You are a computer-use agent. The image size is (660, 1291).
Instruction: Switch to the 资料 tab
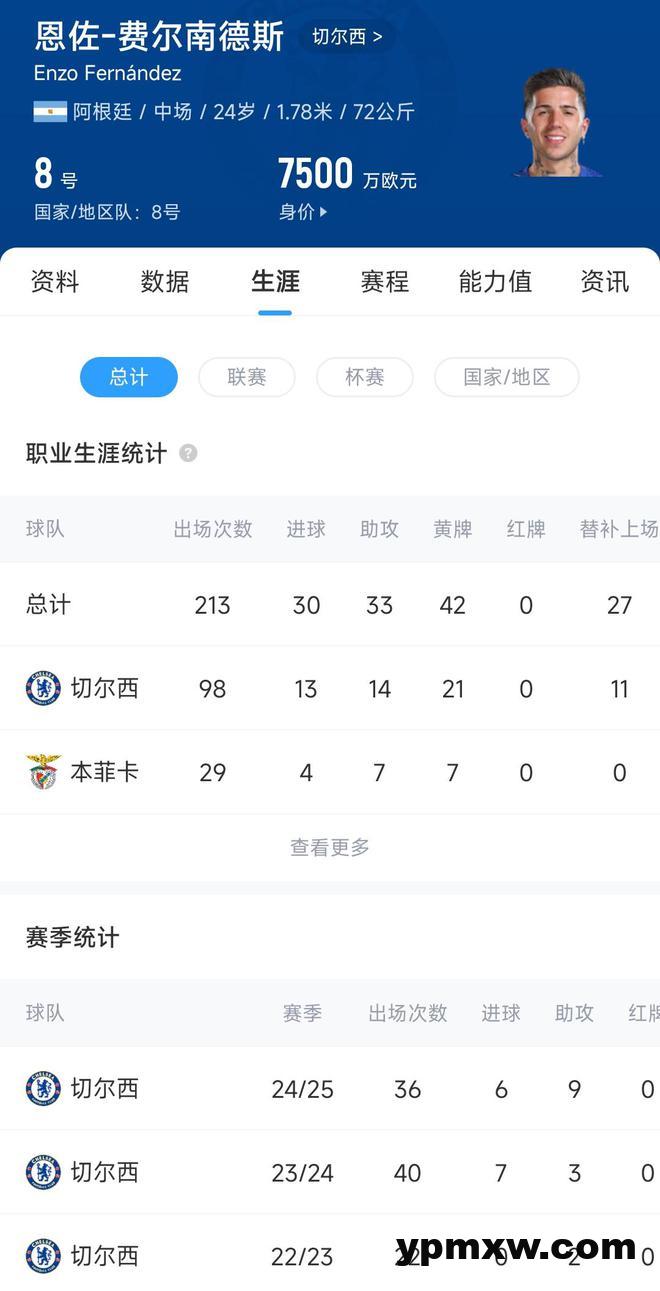[55, 282]
